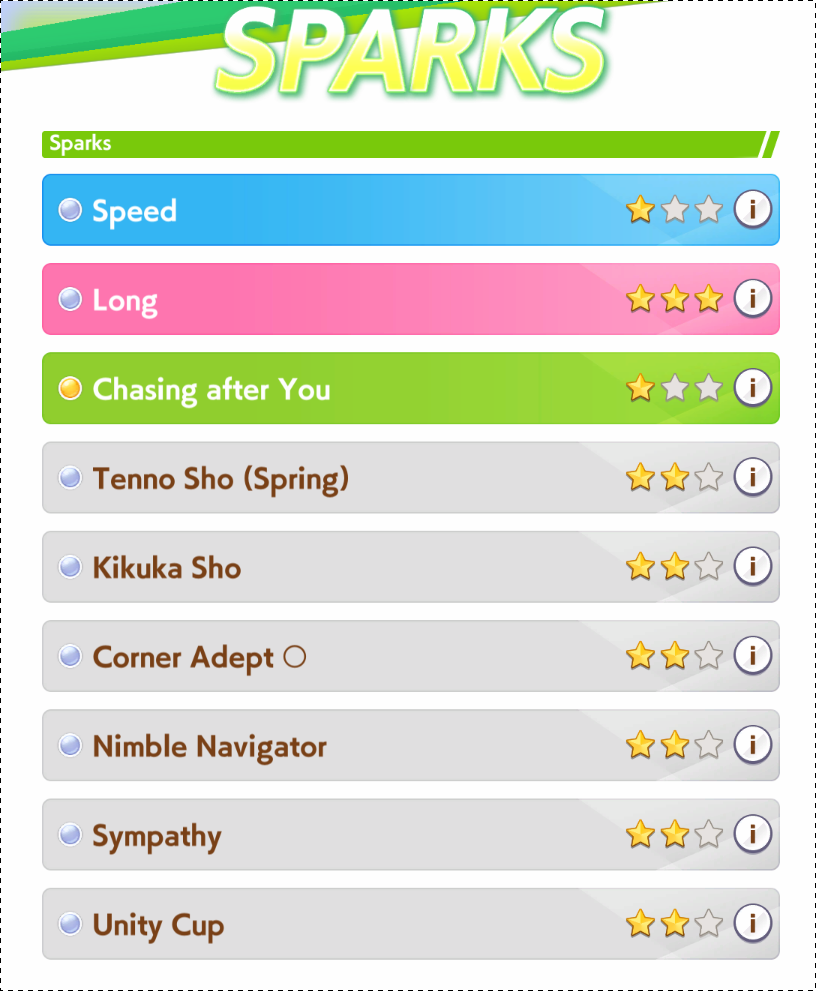This screenshot has width=816, height=991.
Task: Open the Sympathy spark info icon
Action: pos(752,834)
